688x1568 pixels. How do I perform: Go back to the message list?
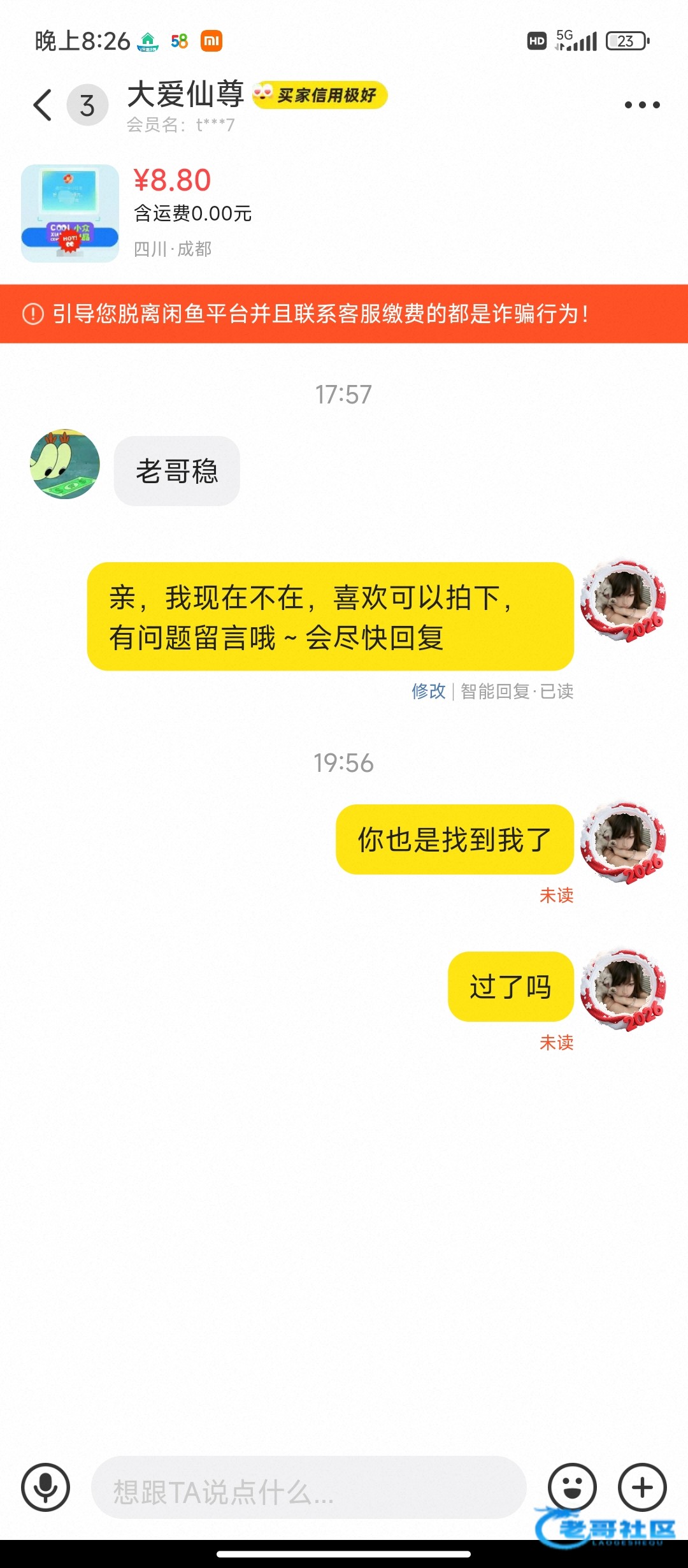[43, 105]
